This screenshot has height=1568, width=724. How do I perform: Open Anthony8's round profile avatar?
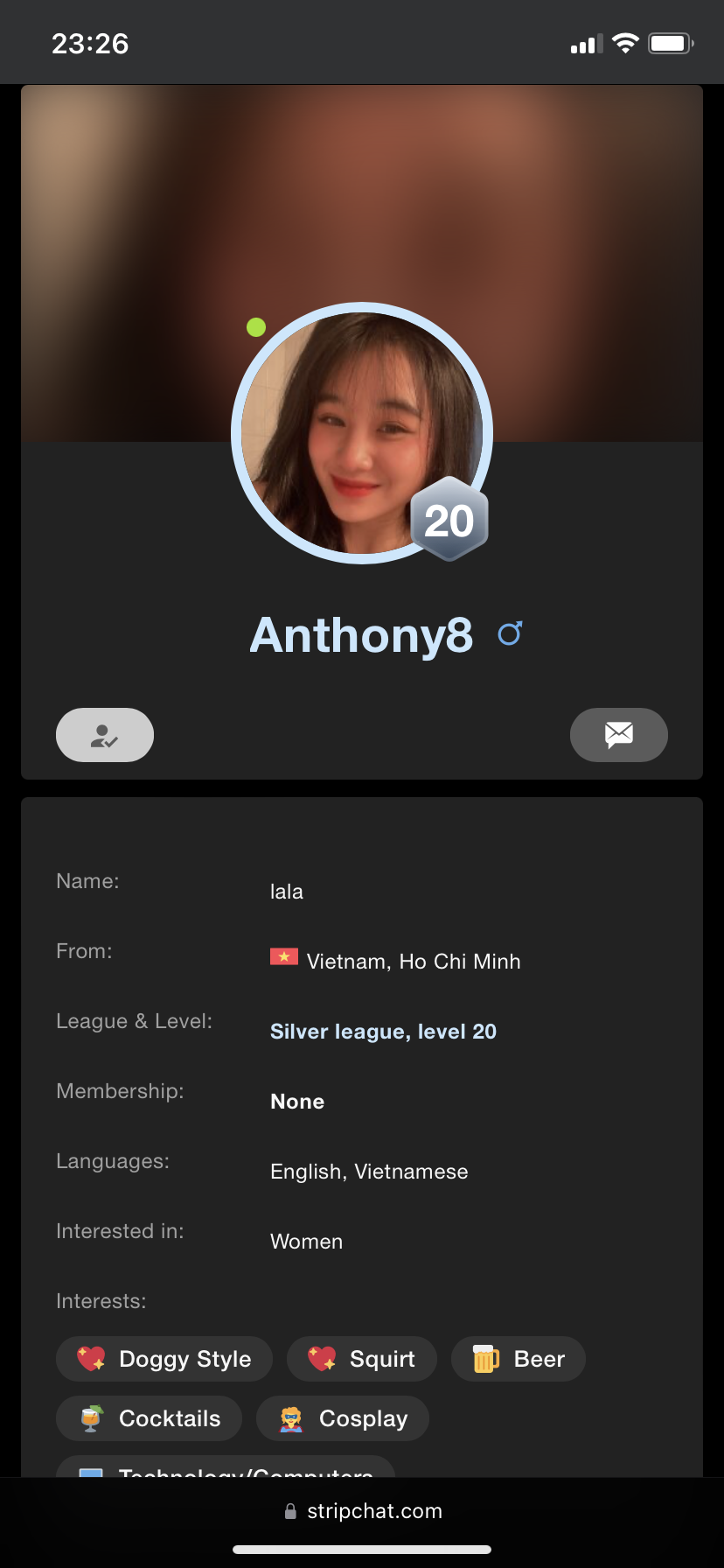click(362, 433)
